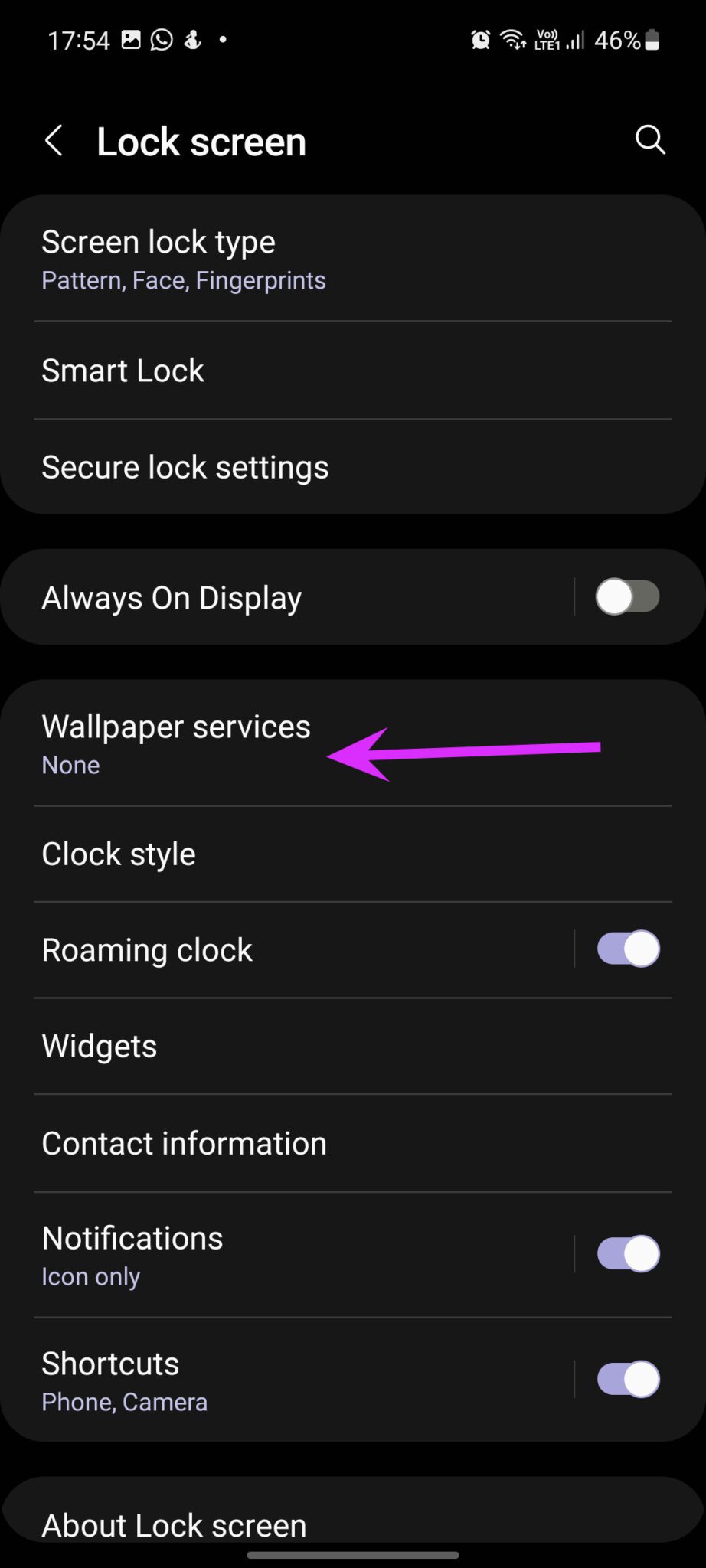
Task: Turn off the Notifications switch
Action: click(626, 1253)
